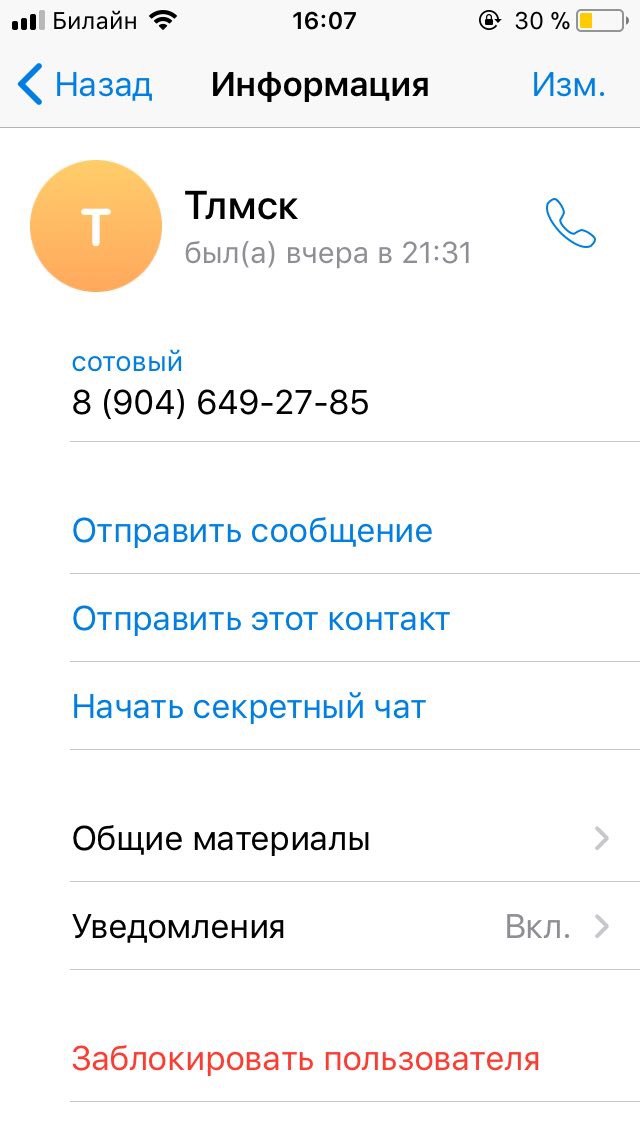Call Тлмск with the phone icon
The height and width of the screenshot is (1136, 640).
(570, 225)
